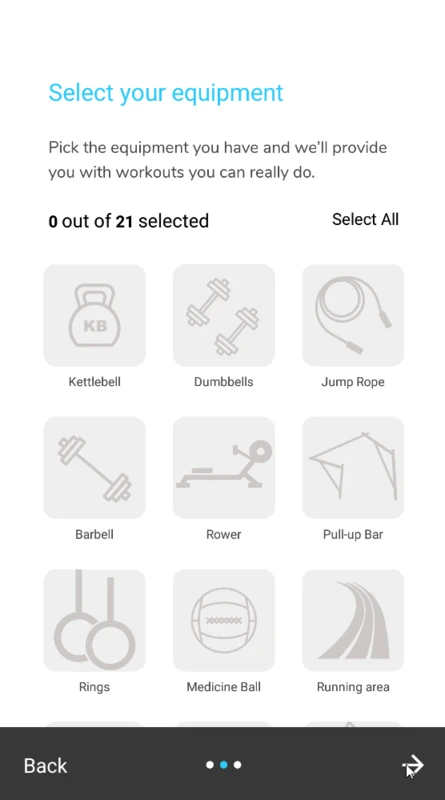Viewport: 445px width, 800px height.
Task: Select the Kettlebell tile
Action: tap(94, 315)
